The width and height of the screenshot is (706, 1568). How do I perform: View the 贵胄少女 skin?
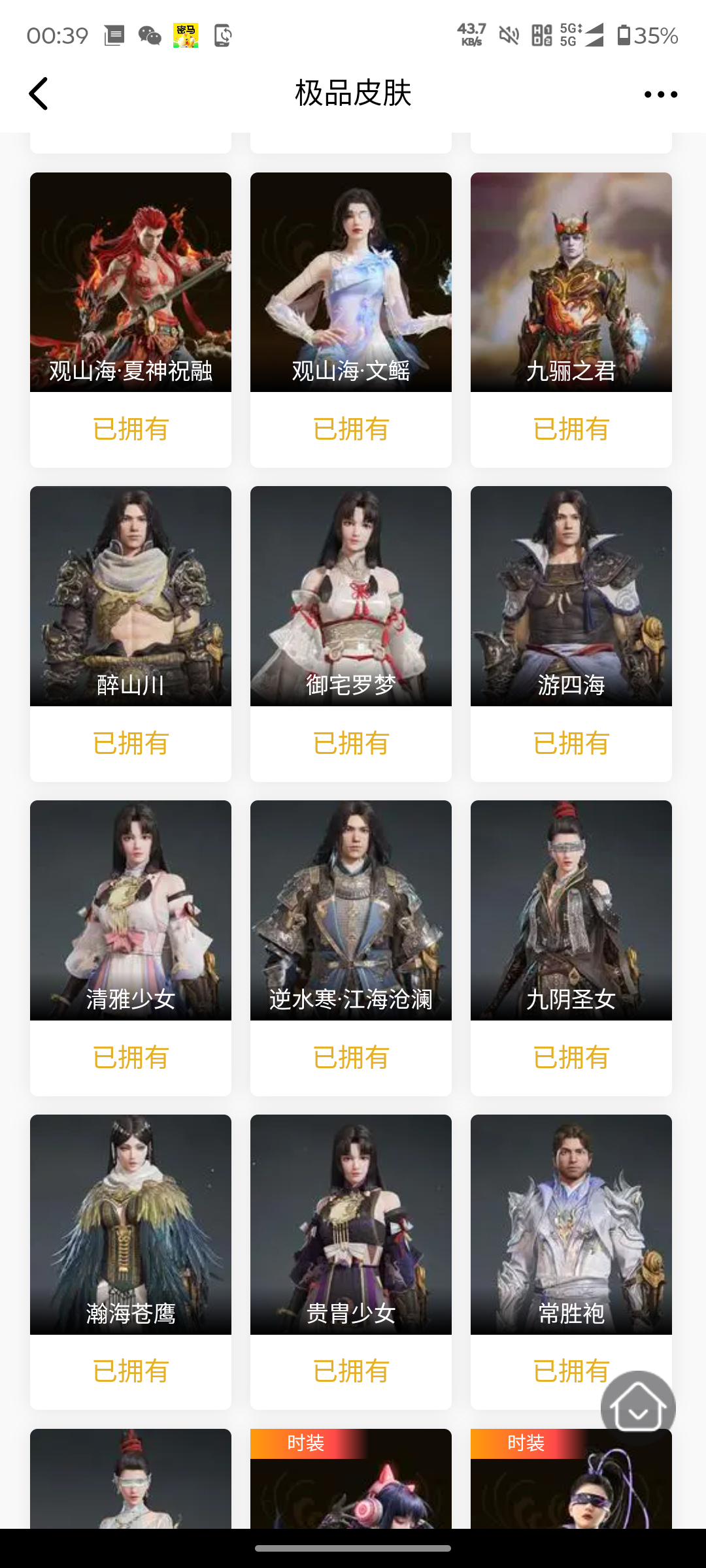351,1224
